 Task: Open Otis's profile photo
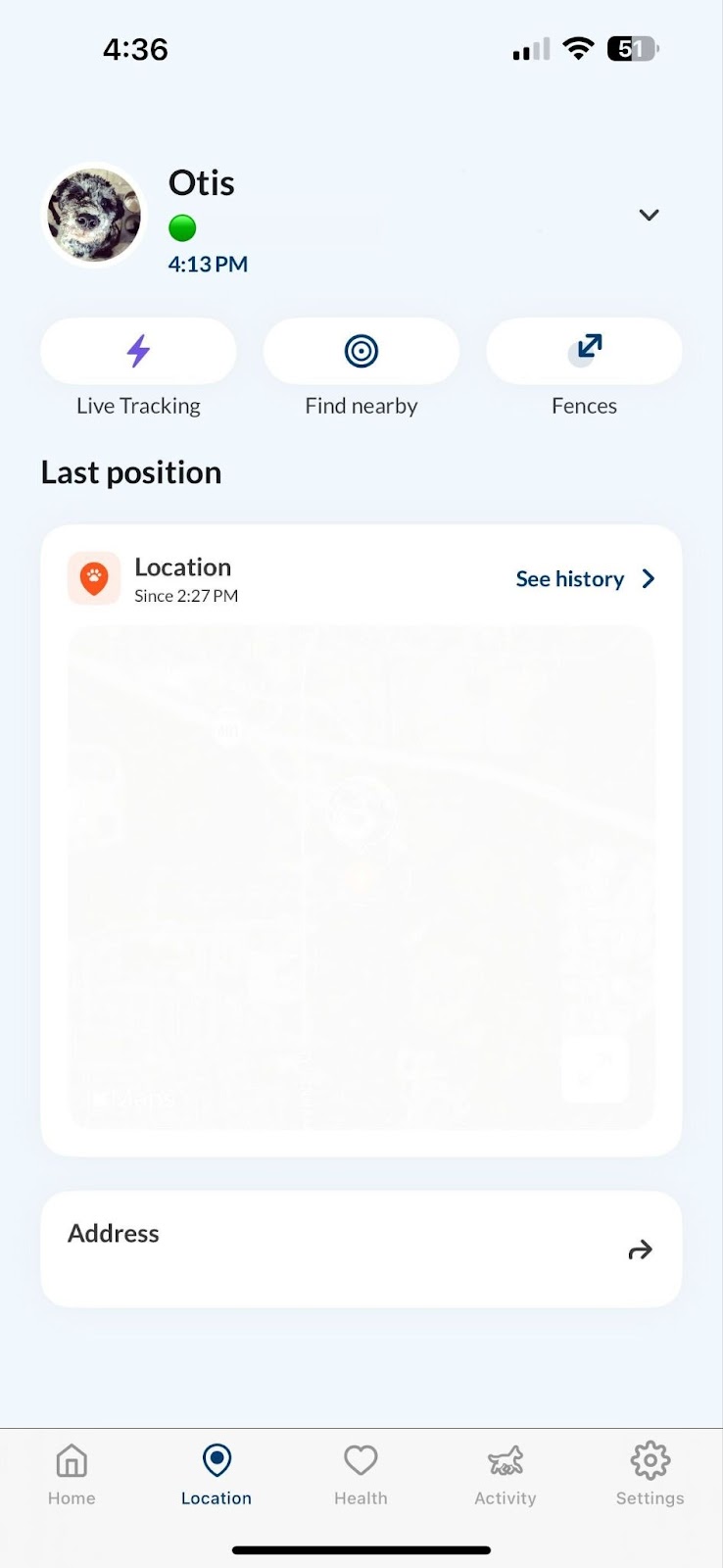[95, 215]
